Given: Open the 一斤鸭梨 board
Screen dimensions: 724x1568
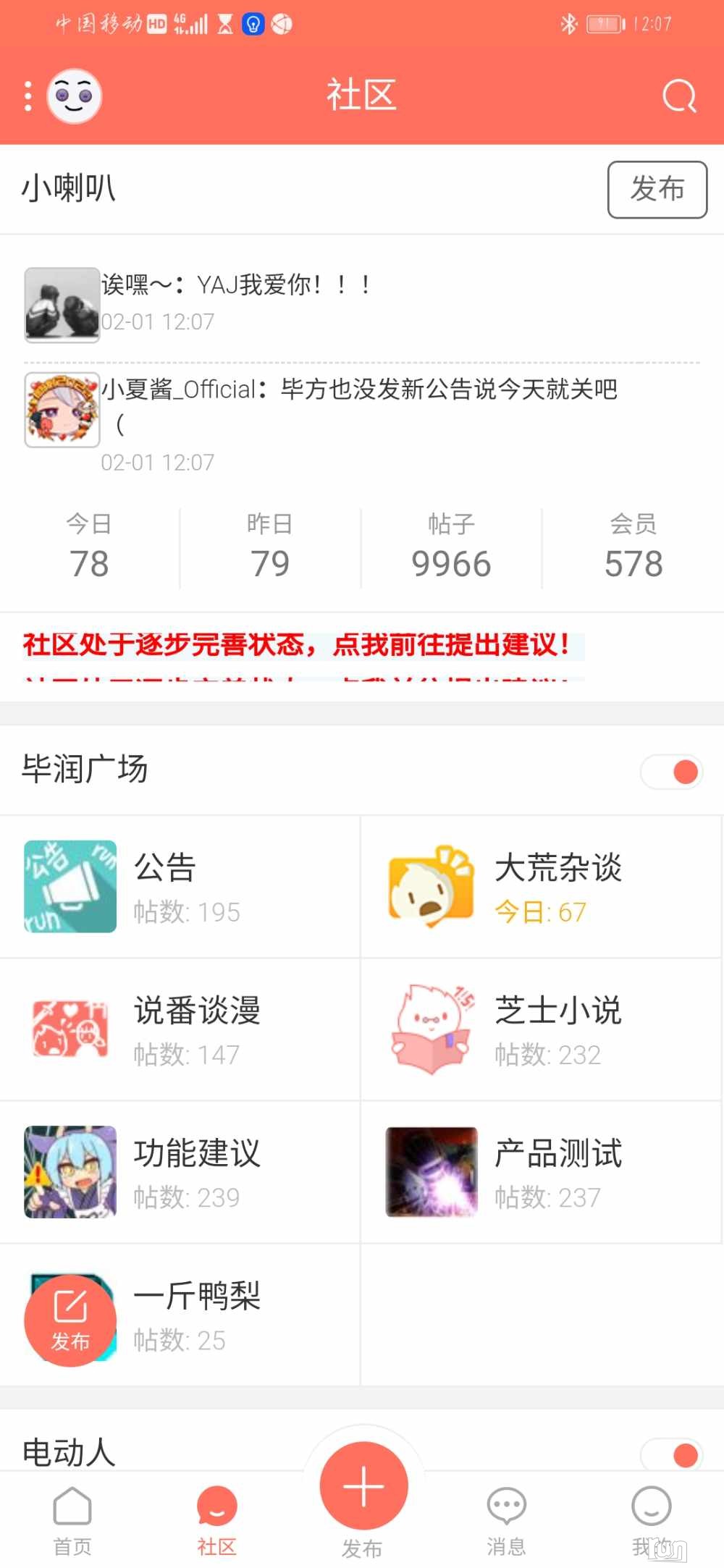Looking at the screenshot, I should point(195,1315).
